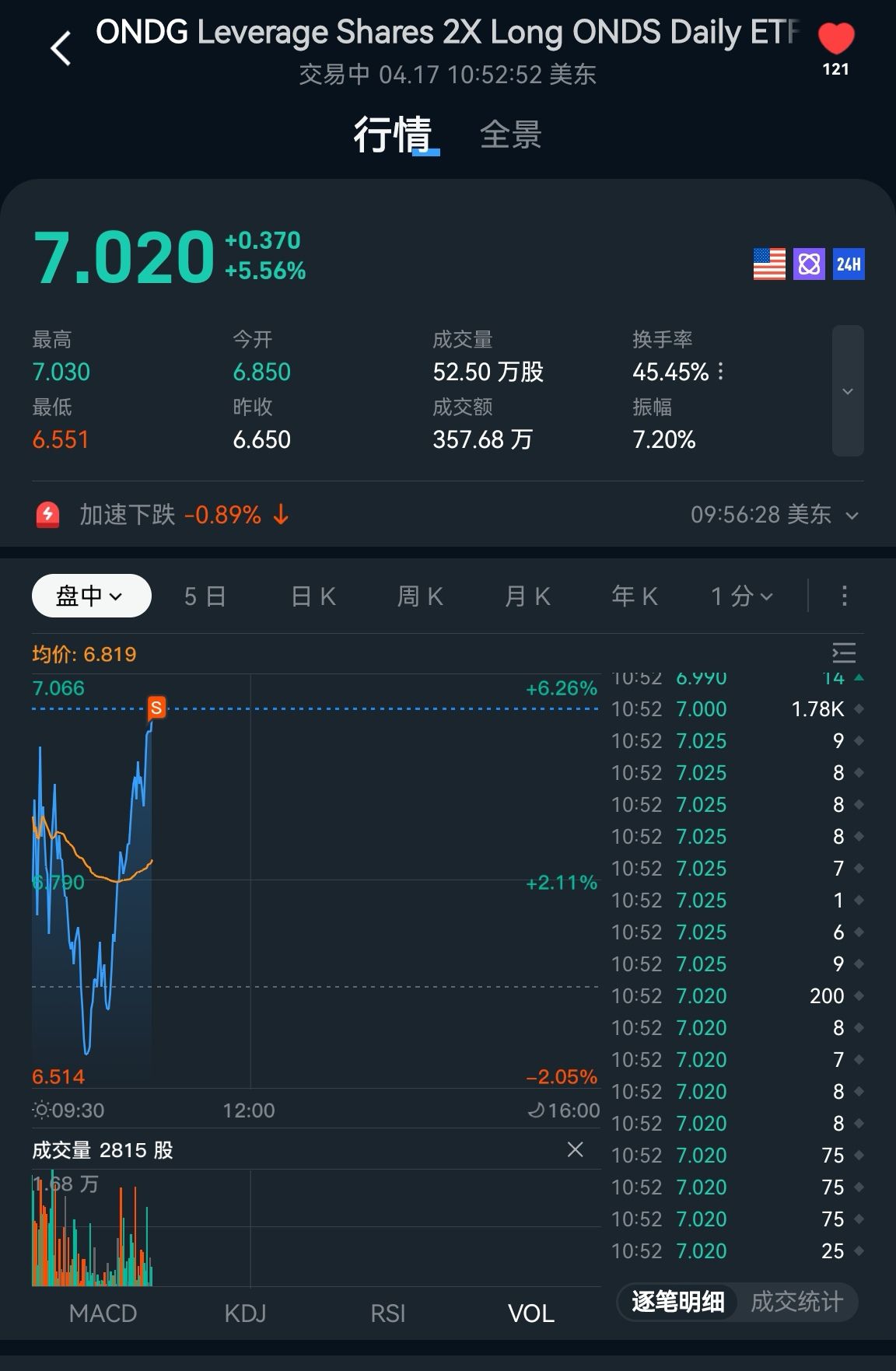Image resolution: width=896 pixels, height=1371 pixels.
Task: Expand the 加速下跌 alert row
Action: pos(852,515)
